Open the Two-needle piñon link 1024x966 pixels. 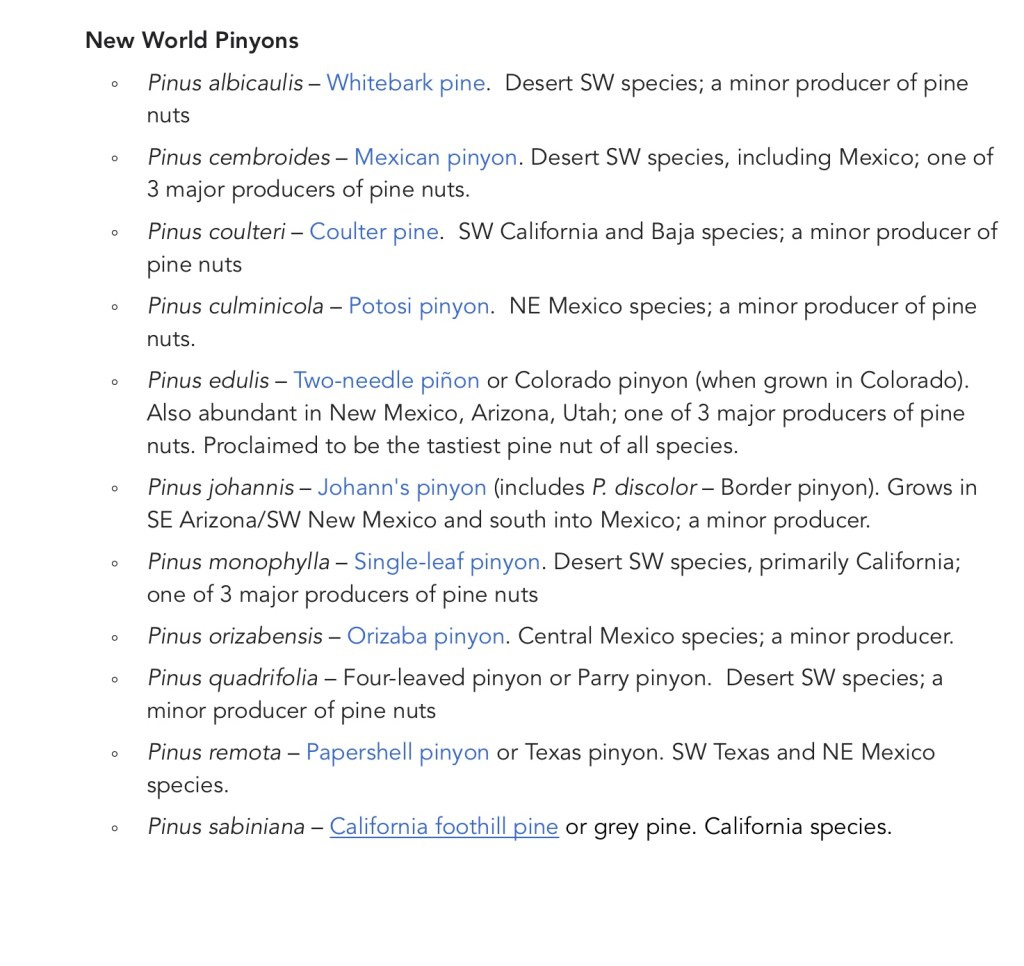point(386,380)
